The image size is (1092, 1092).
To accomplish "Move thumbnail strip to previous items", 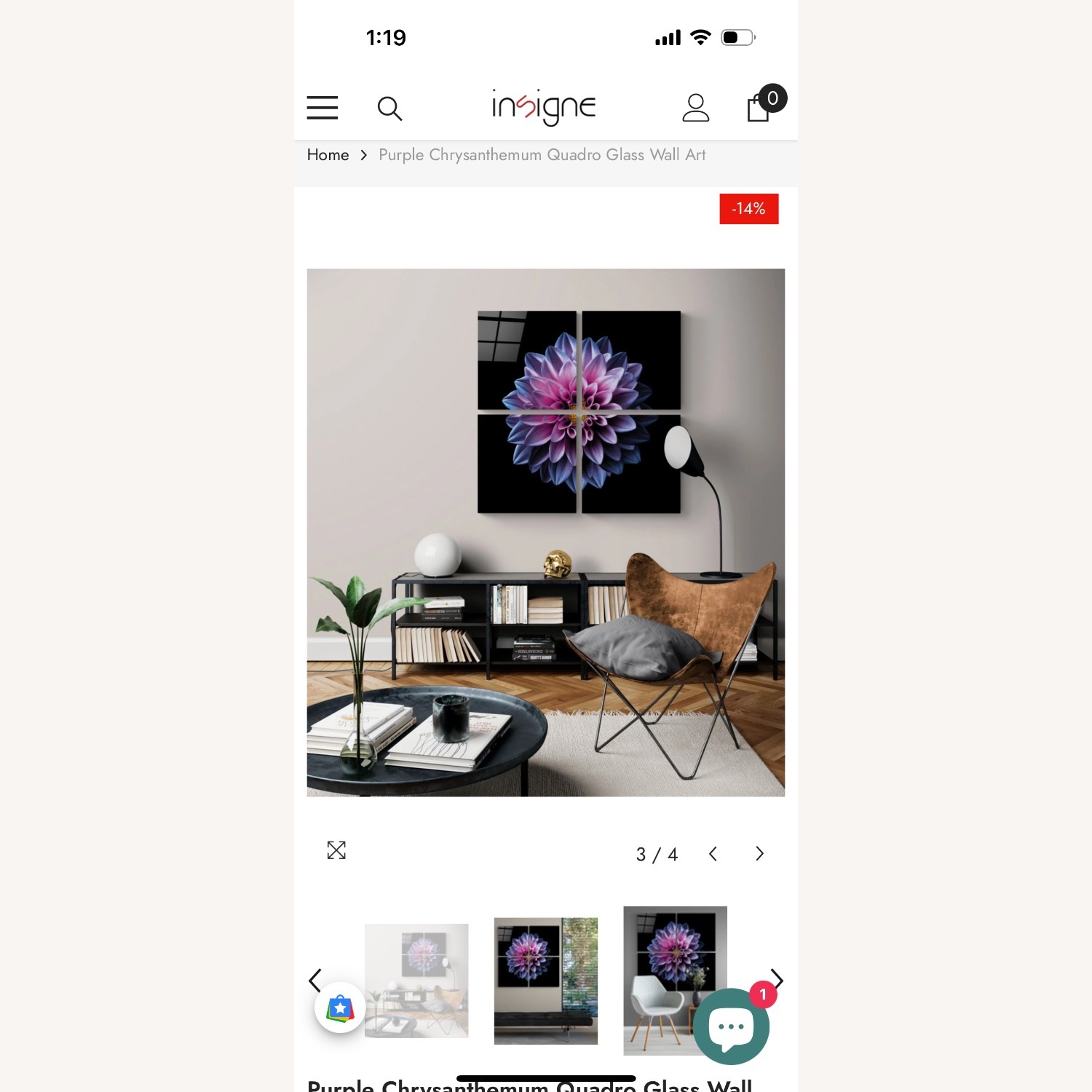I will [315, 980].
